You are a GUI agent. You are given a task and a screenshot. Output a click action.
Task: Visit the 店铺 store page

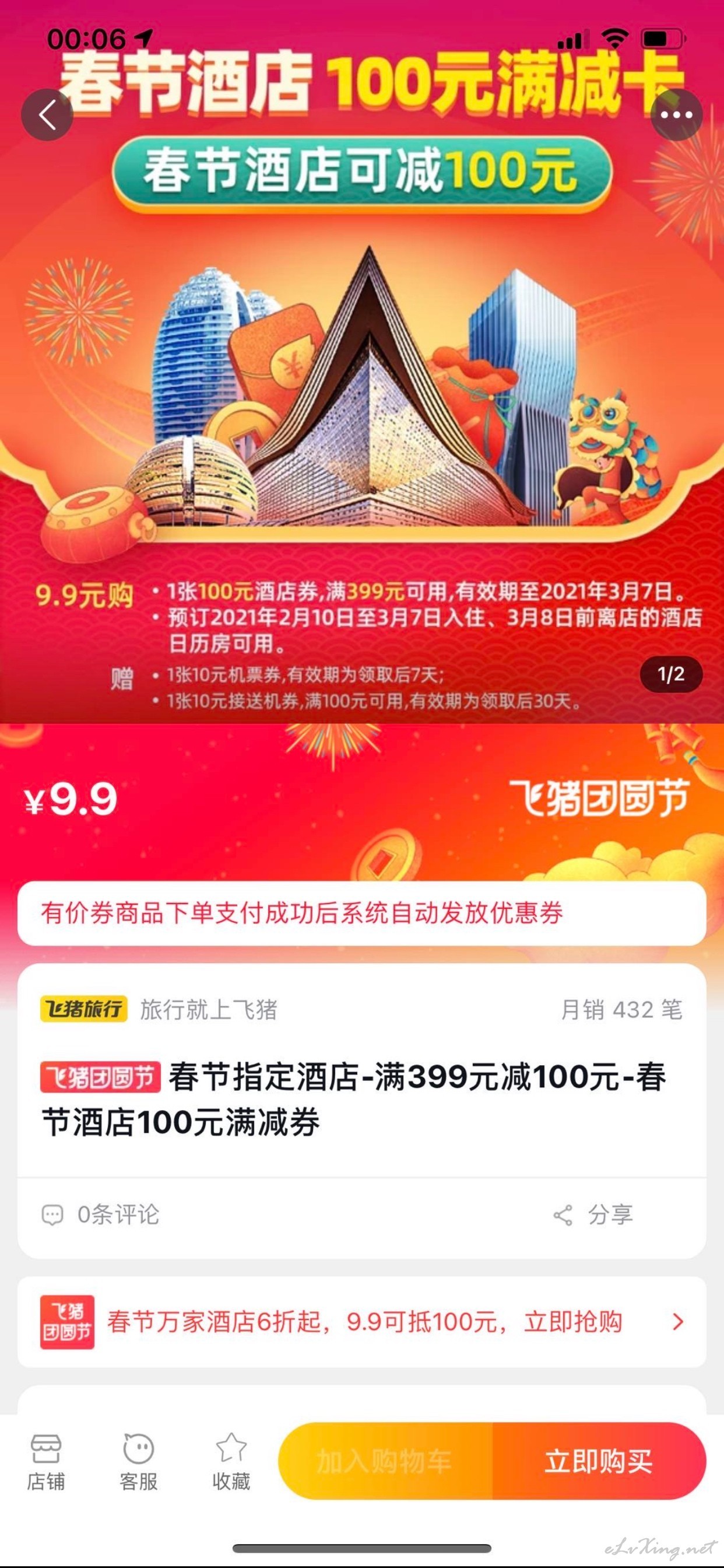pos(45,1462)
